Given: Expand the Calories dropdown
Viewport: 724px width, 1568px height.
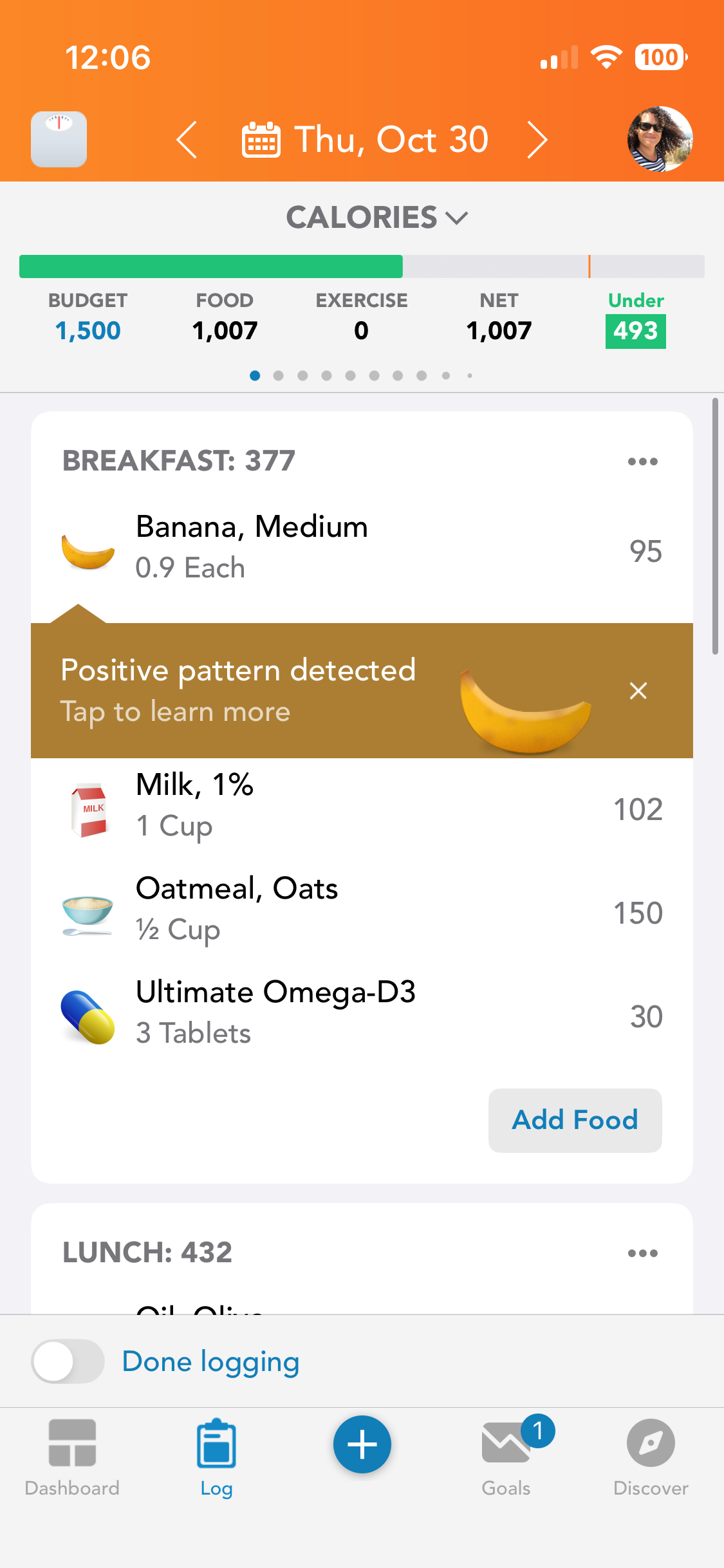Looking at the screenshot, I should pyautogui.click(x=376, y=218).
